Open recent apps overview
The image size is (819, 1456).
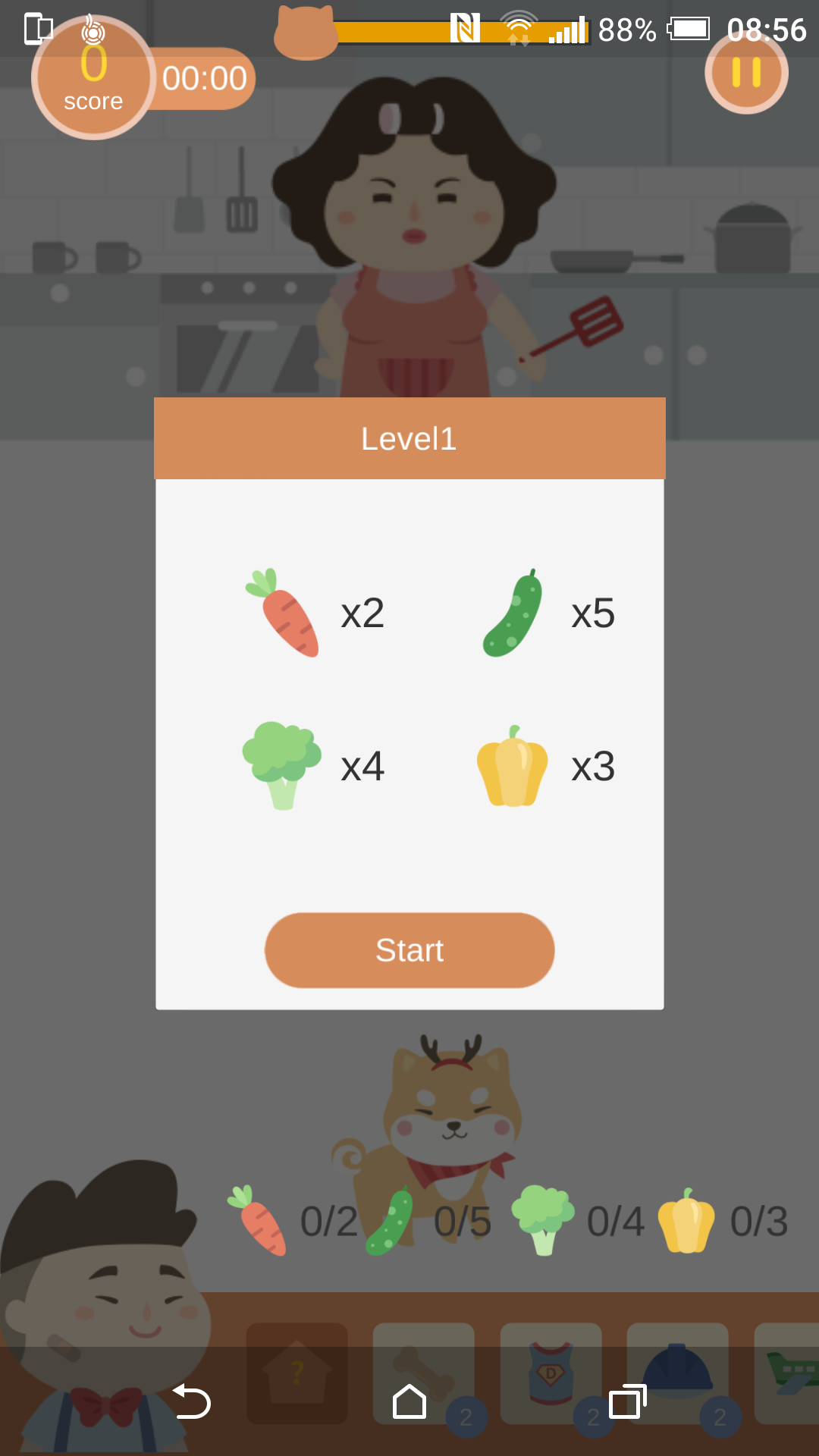627,1401
